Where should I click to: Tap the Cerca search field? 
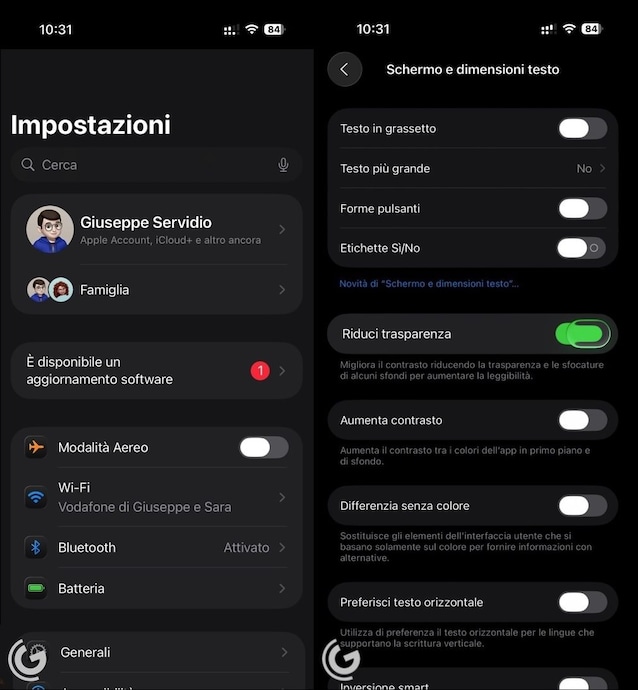tap(150, 165)
